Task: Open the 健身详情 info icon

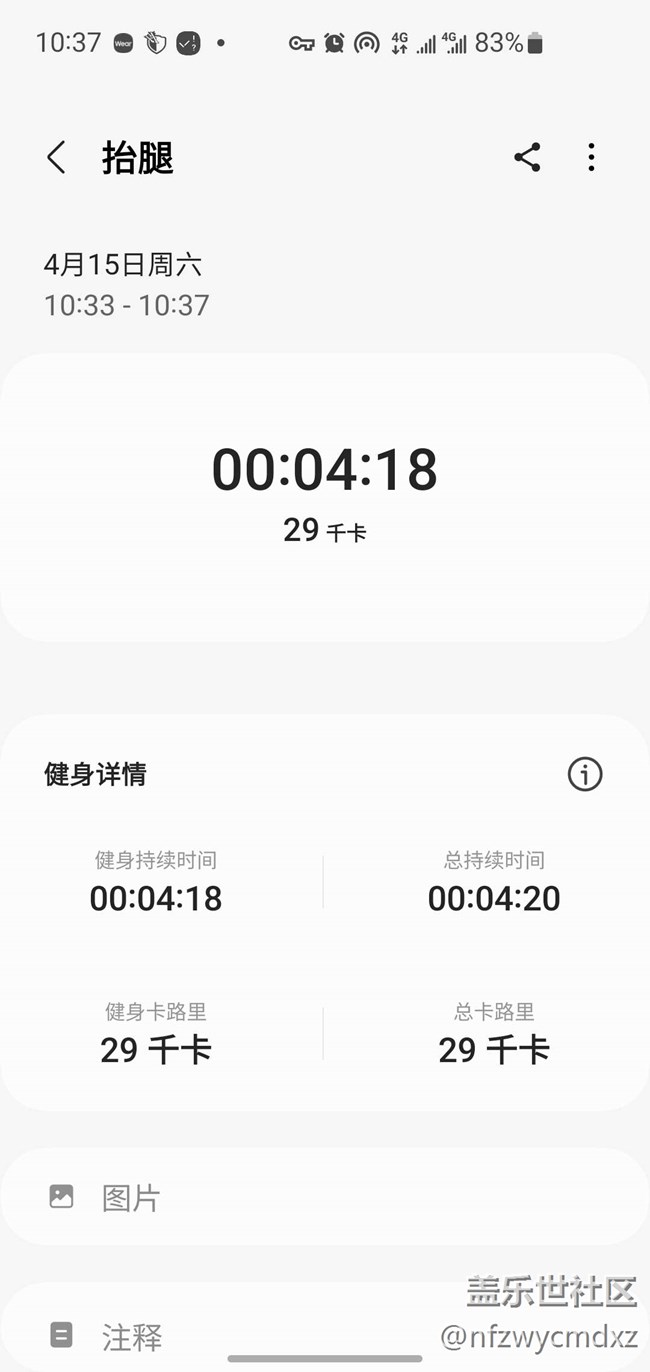Action: tap(585, 774)
